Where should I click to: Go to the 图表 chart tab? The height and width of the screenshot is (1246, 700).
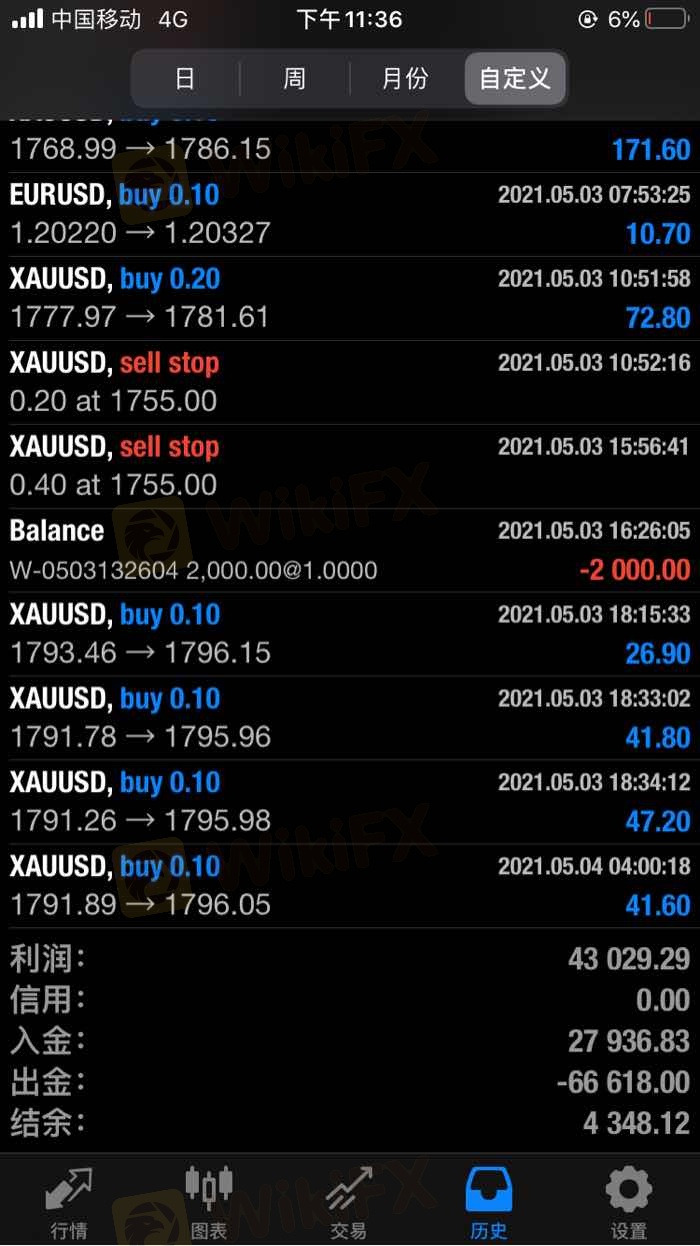pyautogui.click(x=209, y=1201)
